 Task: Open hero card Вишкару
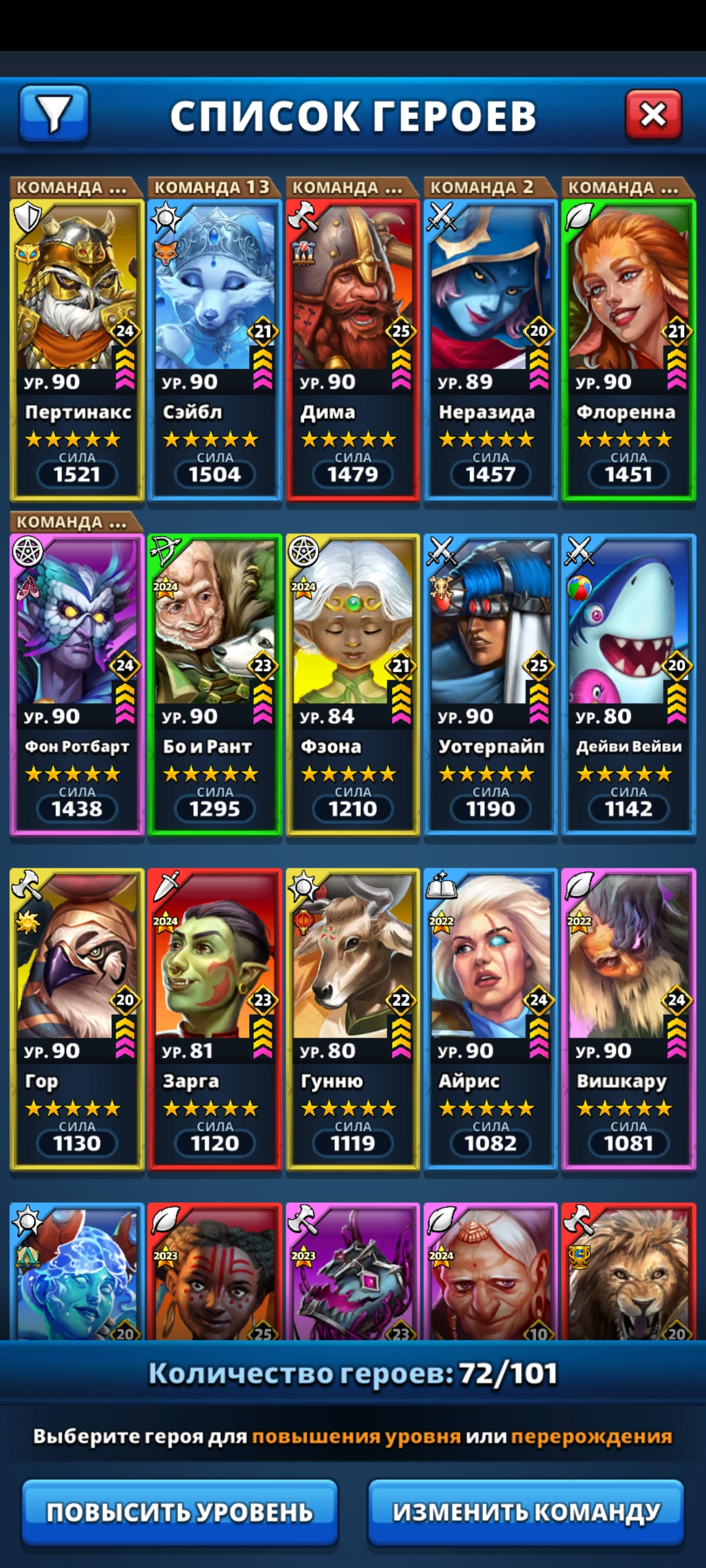[629, 1019]
